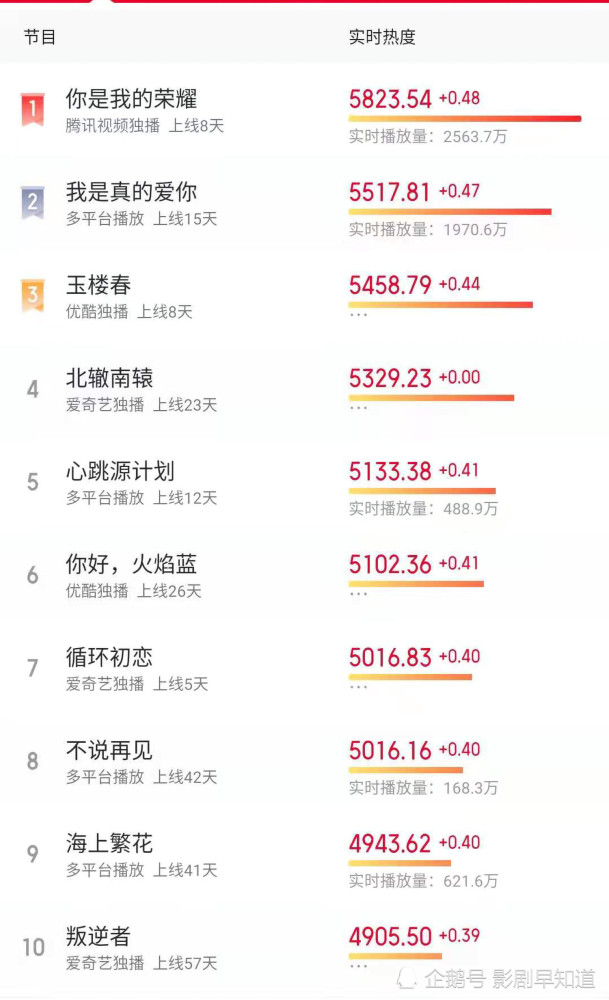Screen dimensions: 609x1000
Task: Select the 北辙南辕 row
Action: [304, 389]
